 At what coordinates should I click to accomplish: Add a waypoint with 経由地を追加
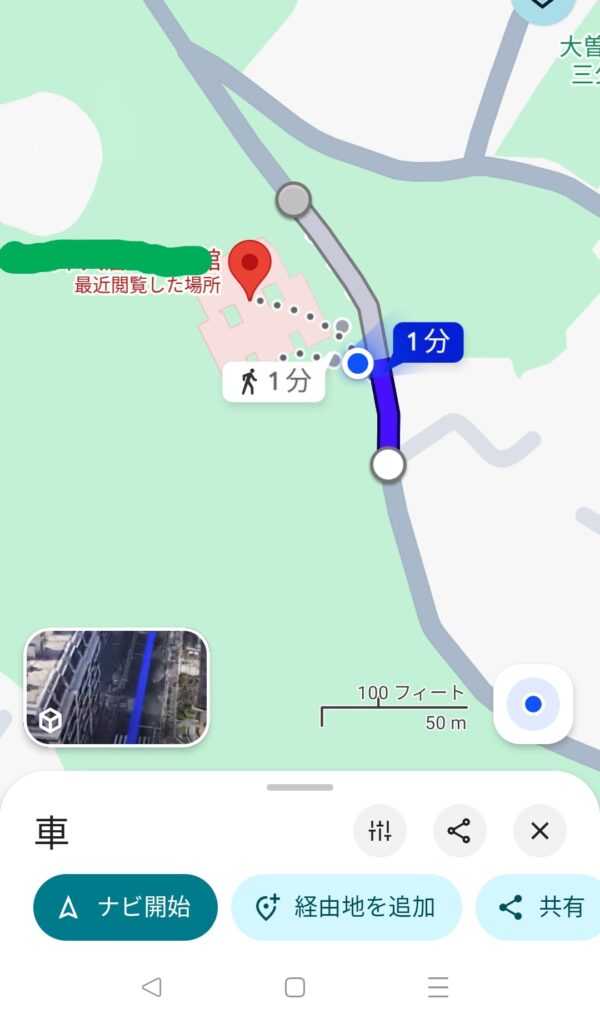coord(346,907)
